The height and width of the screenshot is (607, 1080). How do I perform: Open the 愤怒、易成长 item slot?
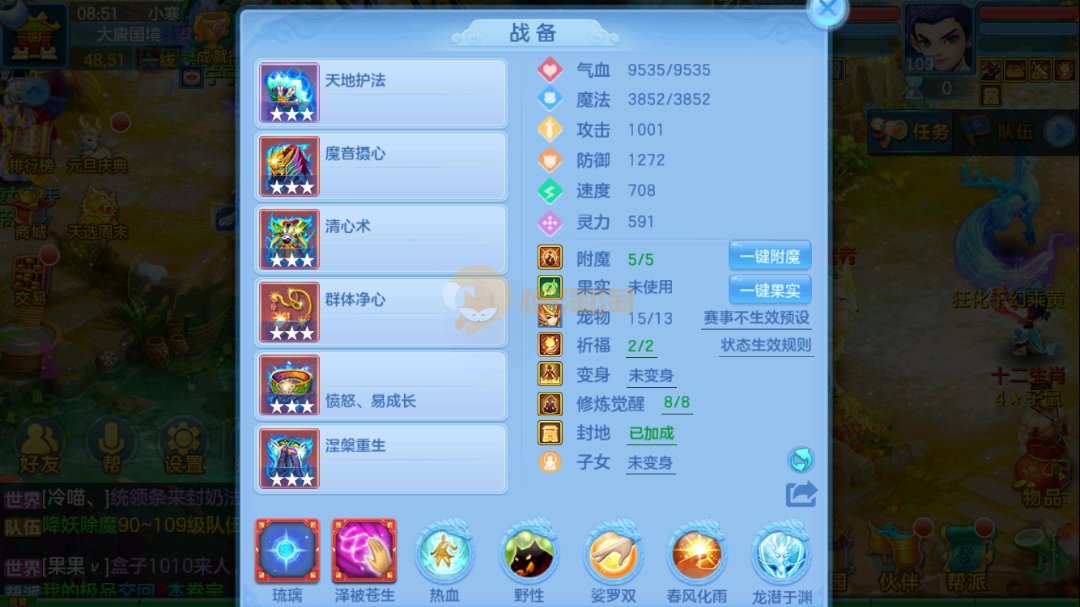pyautogui.click(x=381, y=385)
